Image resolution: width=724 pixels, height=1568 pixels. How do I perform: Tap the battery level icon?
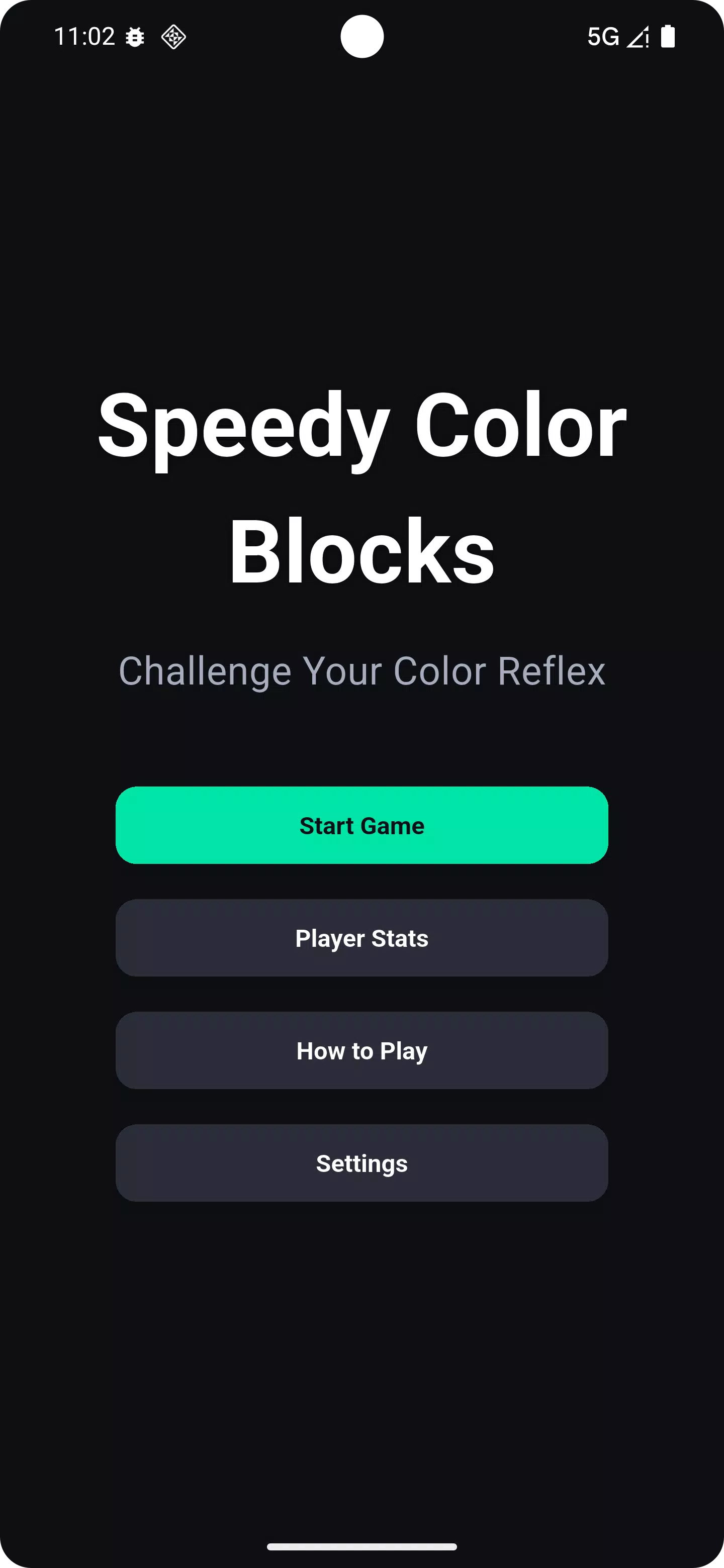point(667,37)
